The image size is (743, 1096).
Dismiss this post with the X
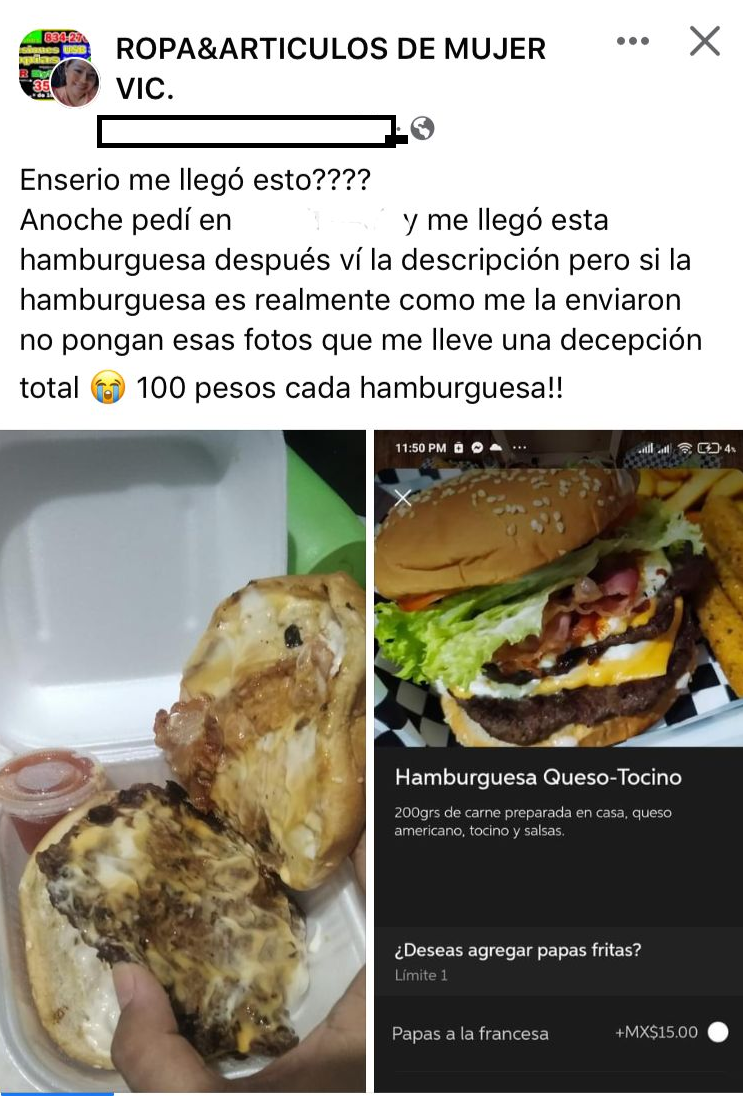[x=705, y=41]
